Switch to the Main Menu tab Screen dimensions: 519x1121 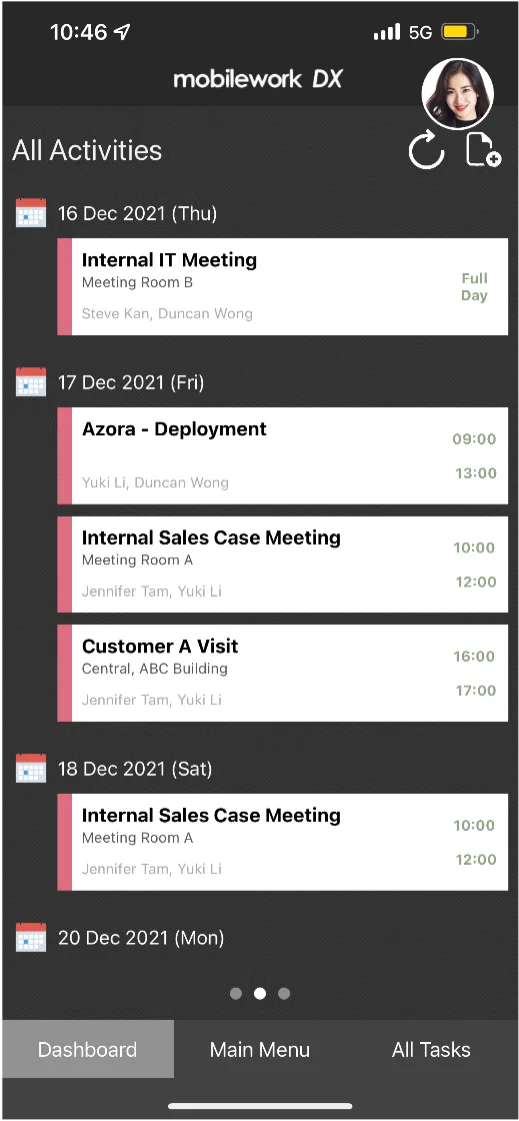click(x=260, y=1049)
